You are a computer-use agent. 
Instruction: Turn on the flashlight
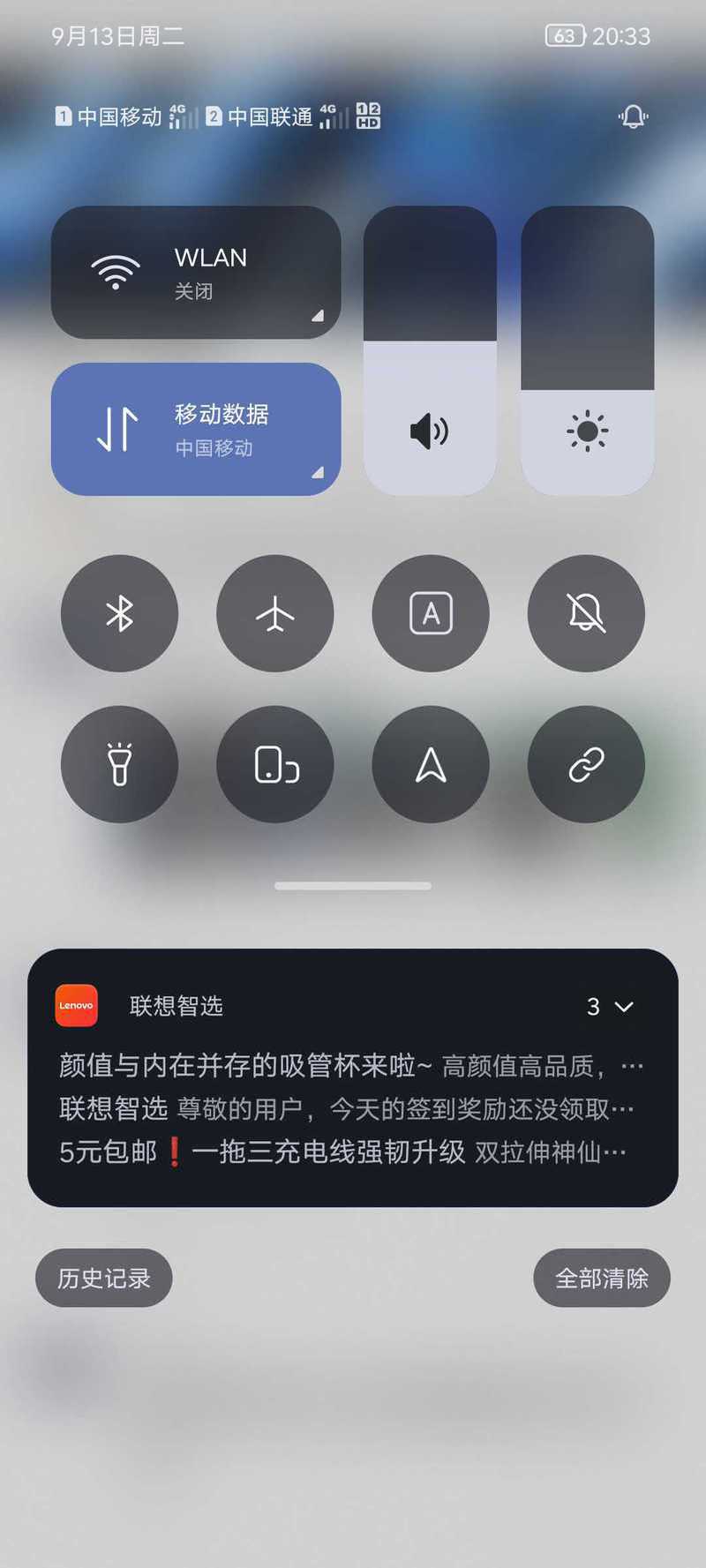[119, 764]
